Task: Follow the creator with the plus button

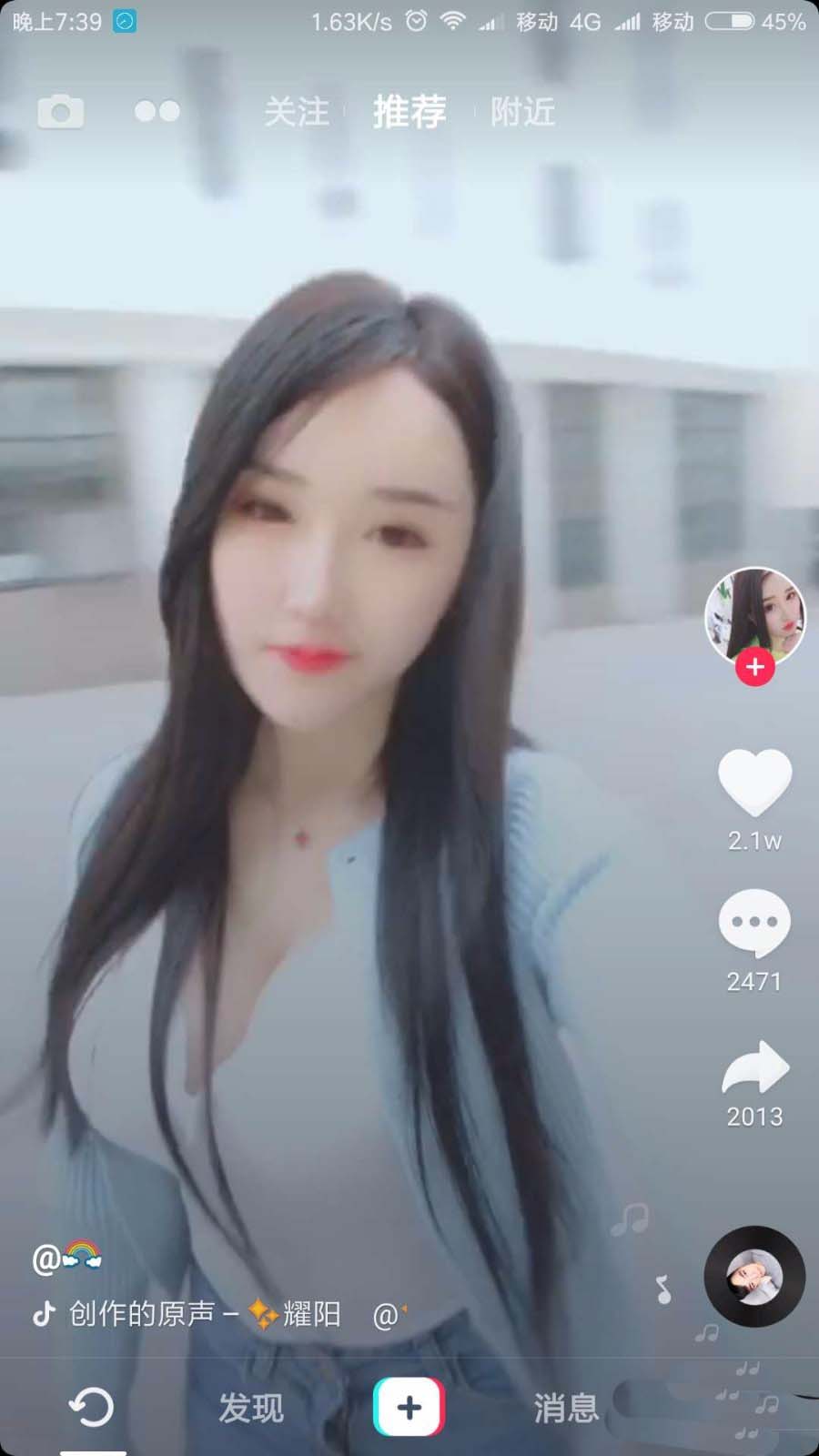Action: click(x=754, y=667)
